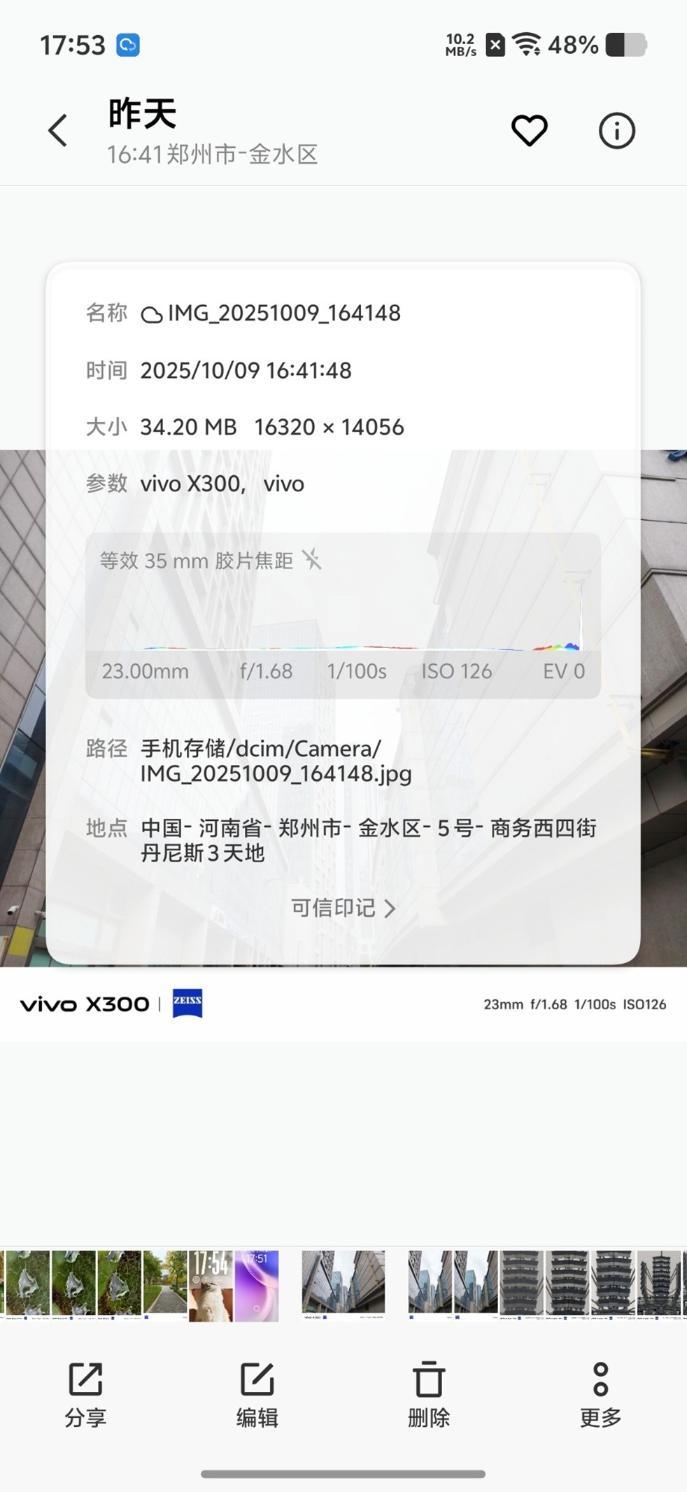Image resolution: width=687 pixels, height=1492 pixels.
Task: Share this photo via 分享
Action: coord(85,1395)
